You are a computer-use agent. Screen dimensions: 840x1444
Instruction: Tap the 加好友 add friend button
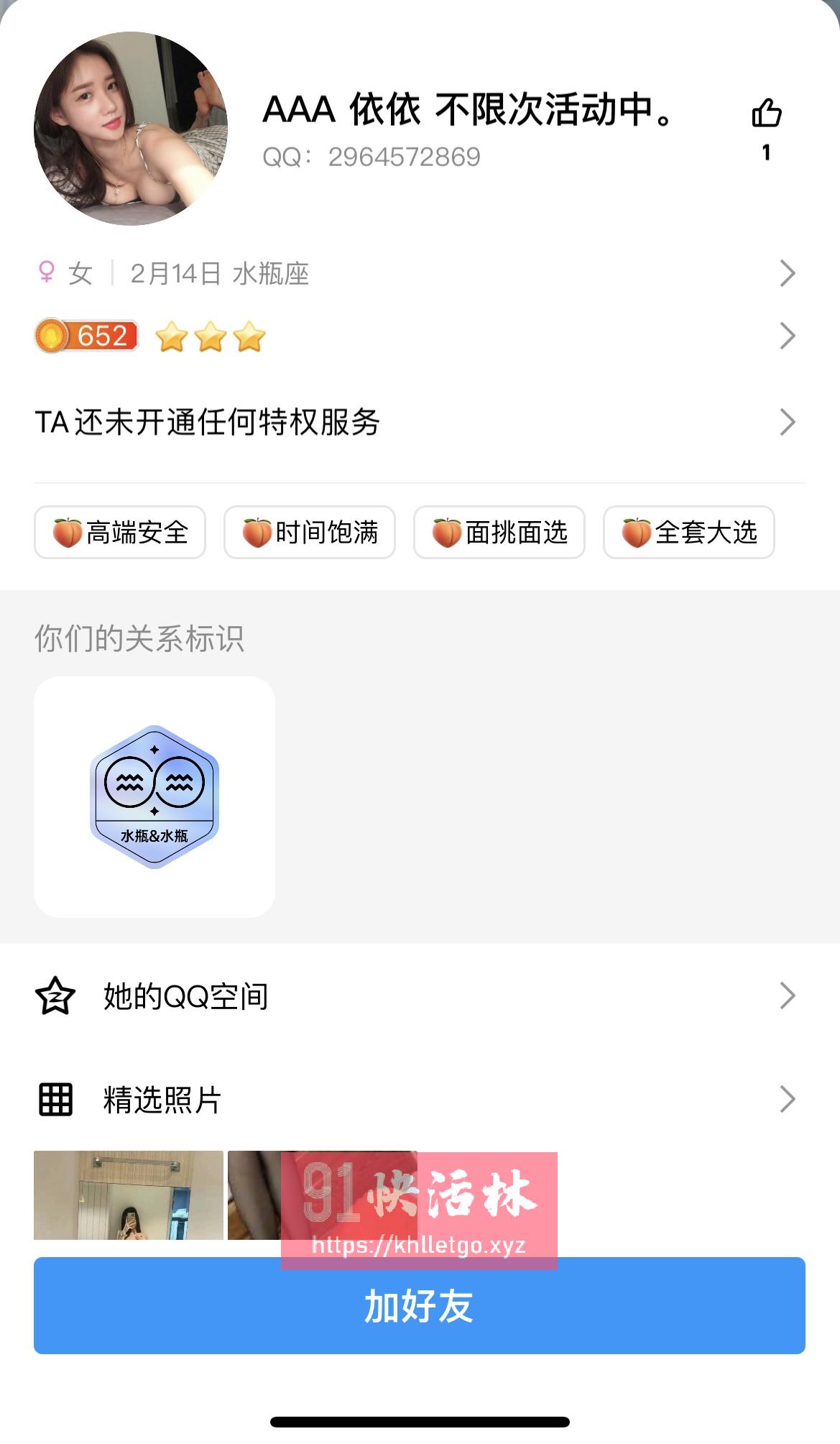(x=420, y=1305)
